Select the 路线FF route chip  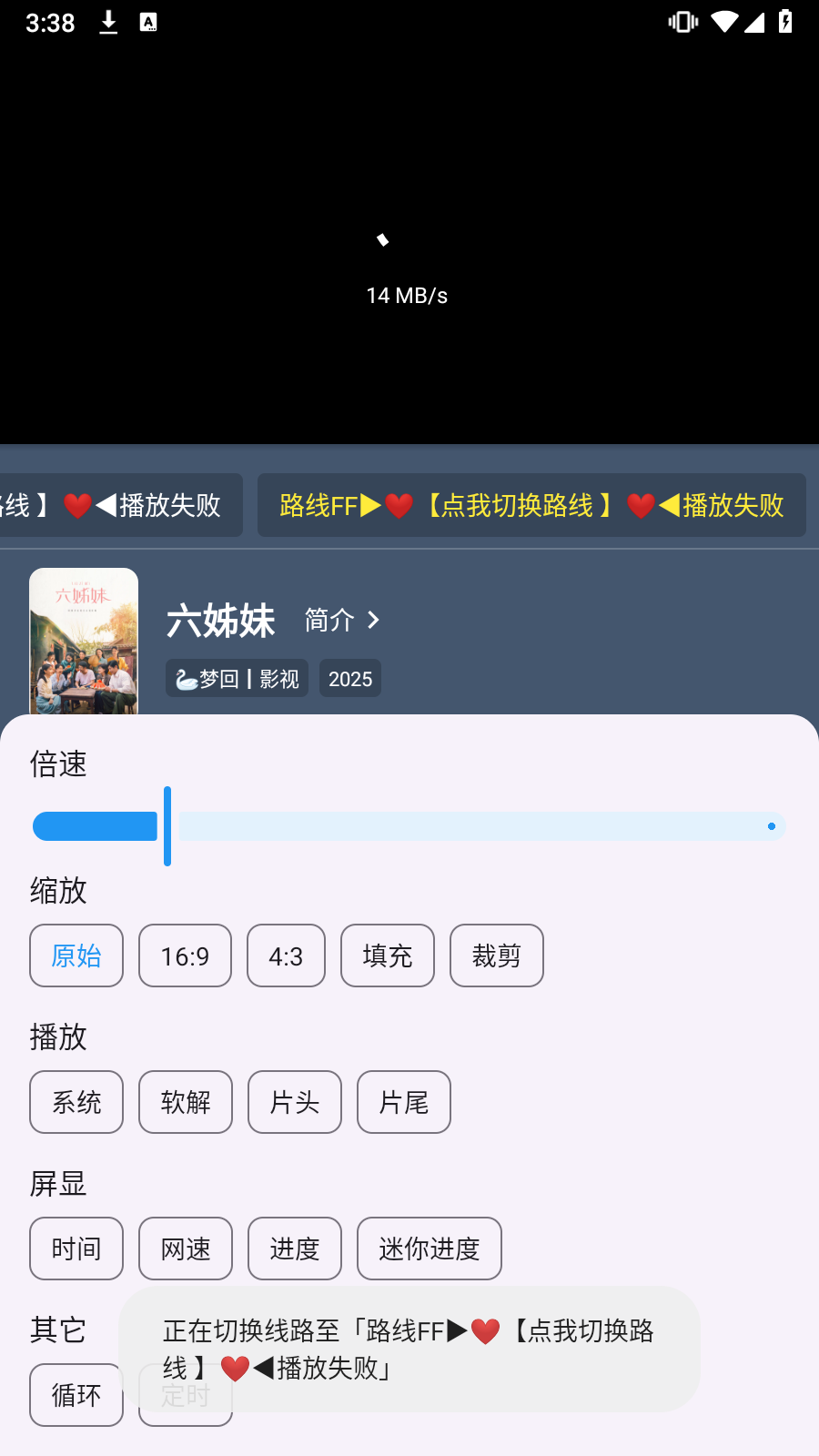coord(531,505)
